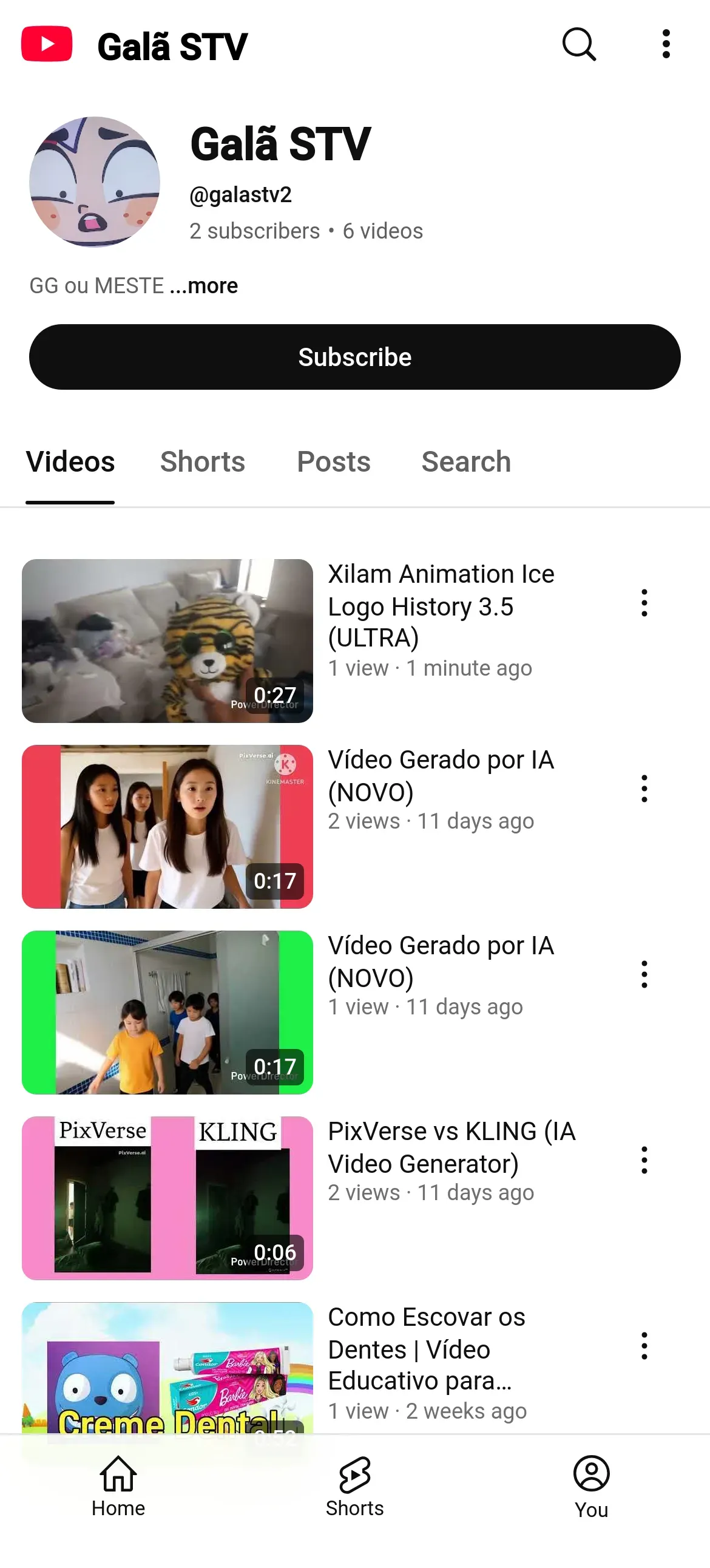The image size is (710, 1568).
Task: Play the 2-views Vídeo Gerado por IA video
Action: [167, 827]
